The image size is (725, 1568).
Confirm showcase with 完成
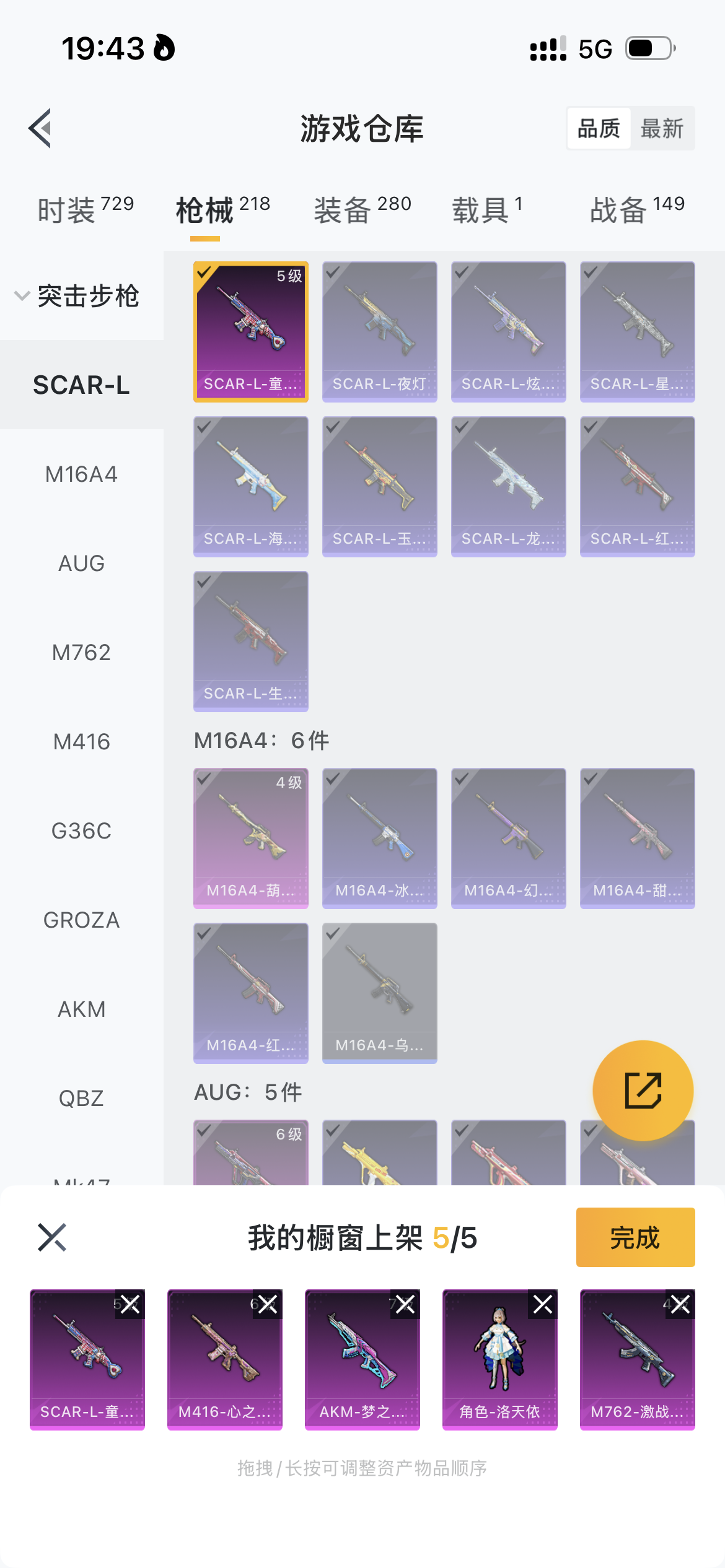635,1237
